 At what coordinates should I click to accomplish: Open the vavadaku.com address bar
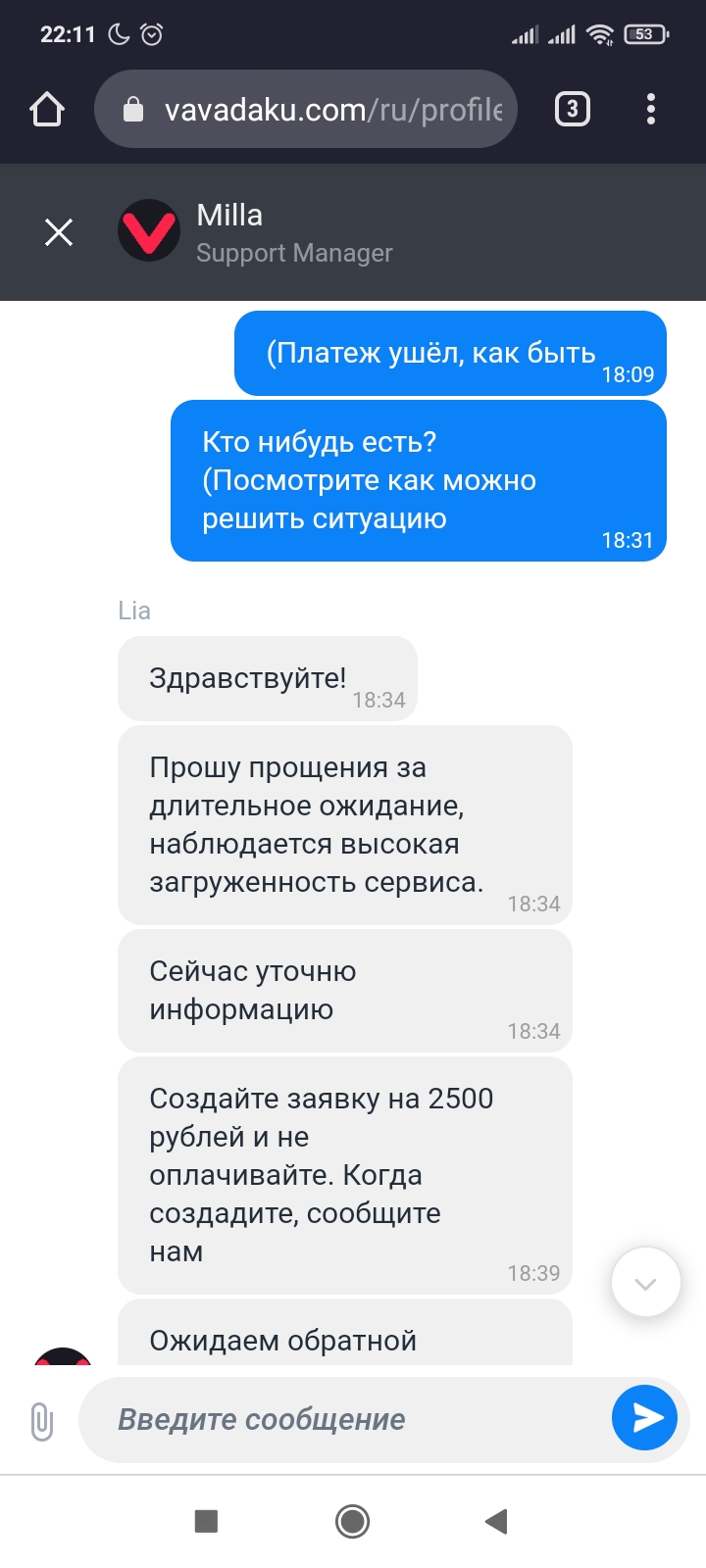305,109
